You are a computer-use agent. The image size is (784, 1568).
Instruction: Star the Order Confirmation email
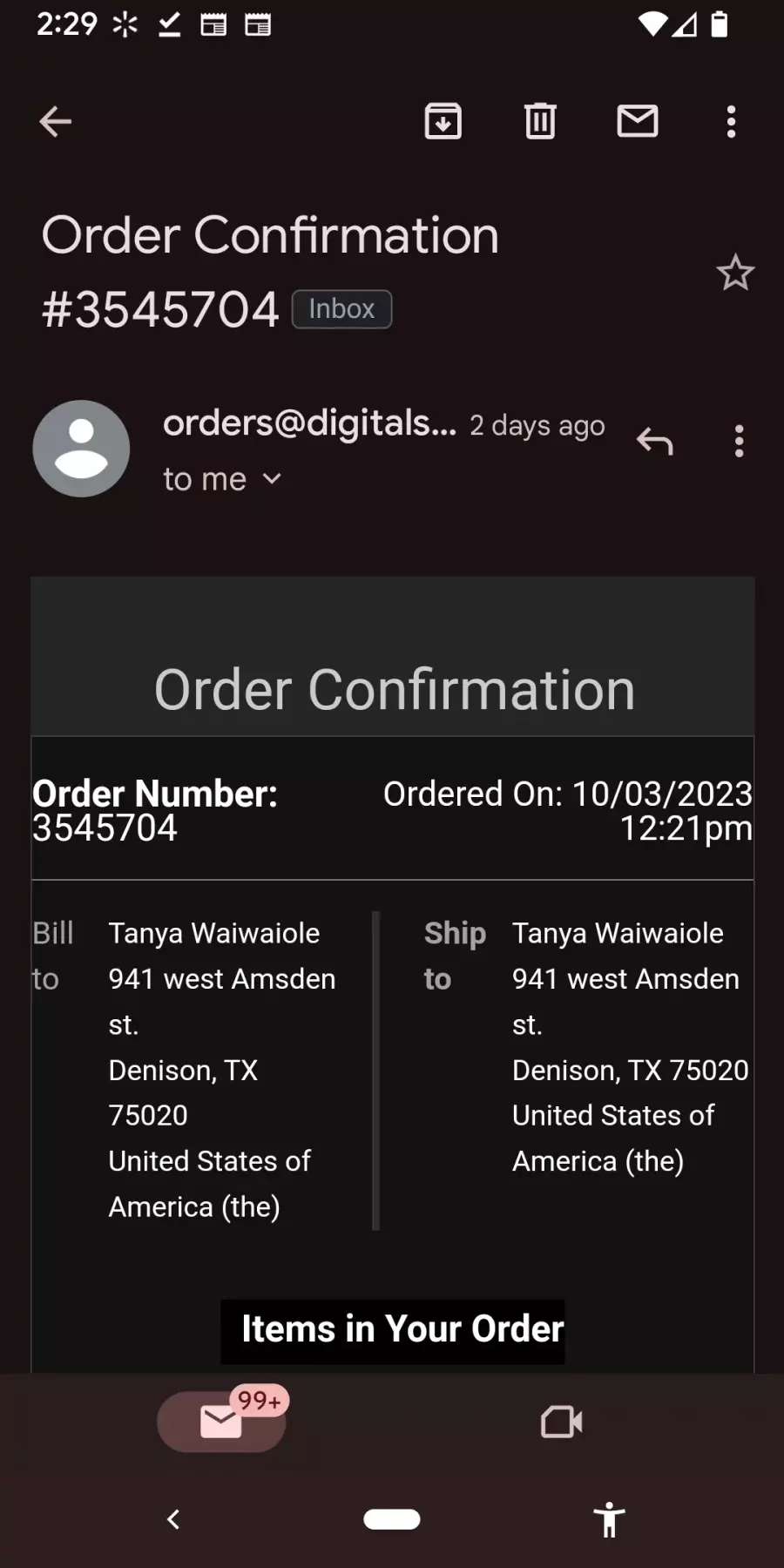tap(735, 273)
